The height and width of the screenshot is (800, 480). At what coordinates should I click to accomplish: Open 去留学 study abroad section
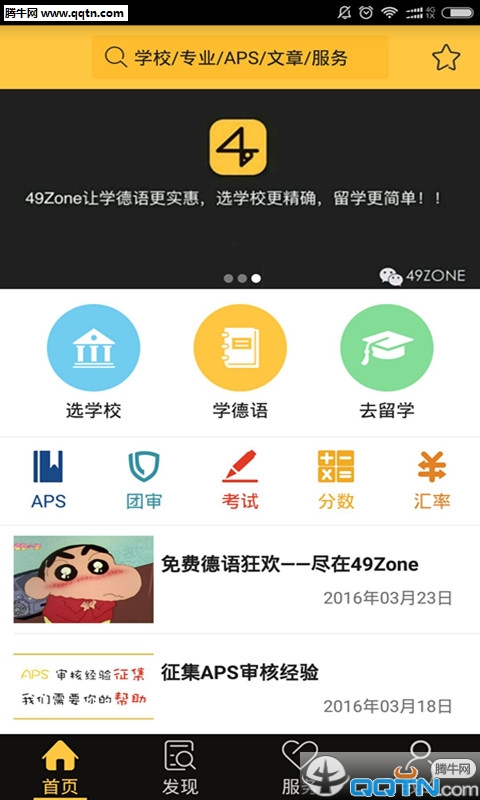click(x=387, y=362)
